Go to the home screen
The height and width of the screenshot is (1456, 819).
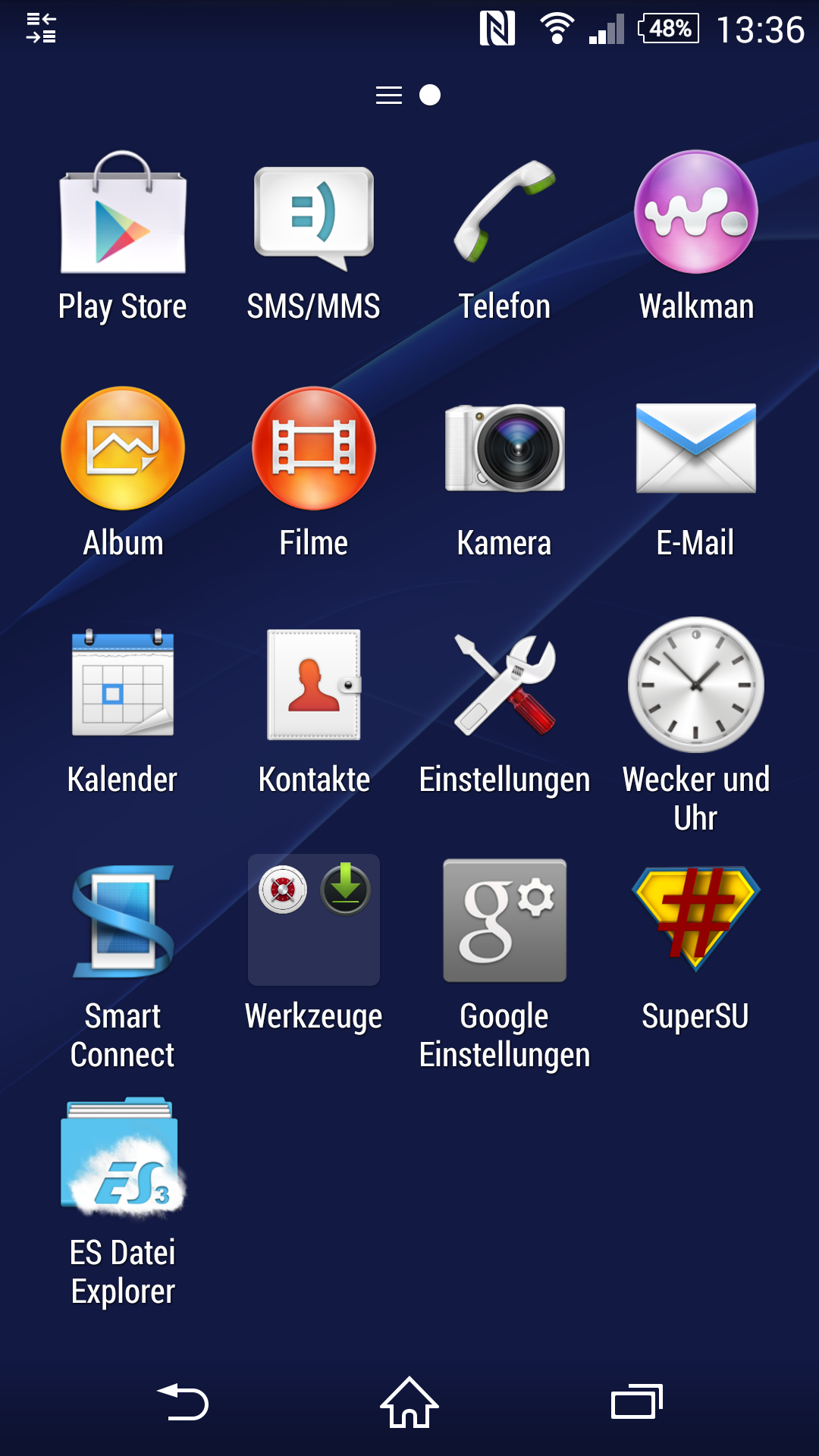coord(409,1402)
